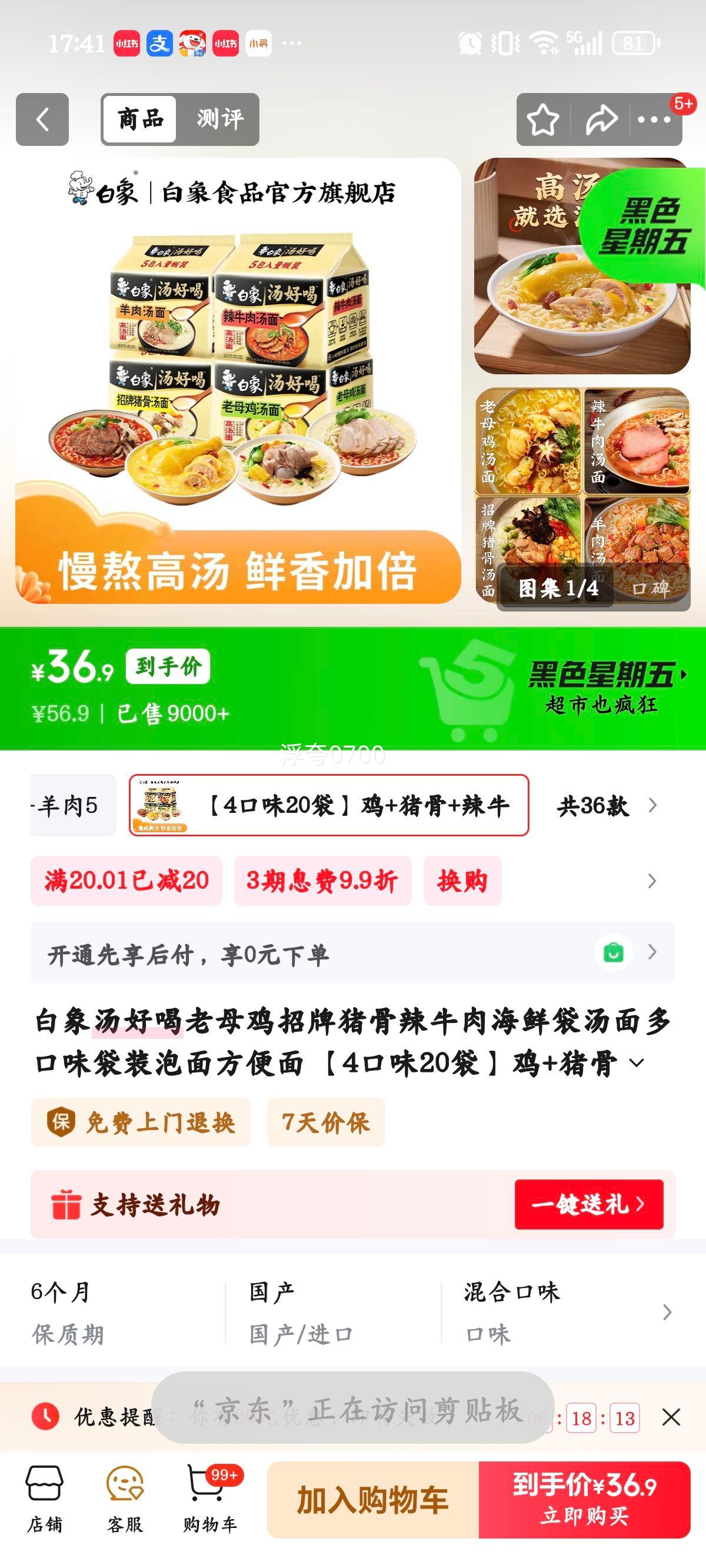The width and height of the screenshot is (706, 1568).
Task: Expand the promotions row chevron
Action: click(x=654, y=881)
